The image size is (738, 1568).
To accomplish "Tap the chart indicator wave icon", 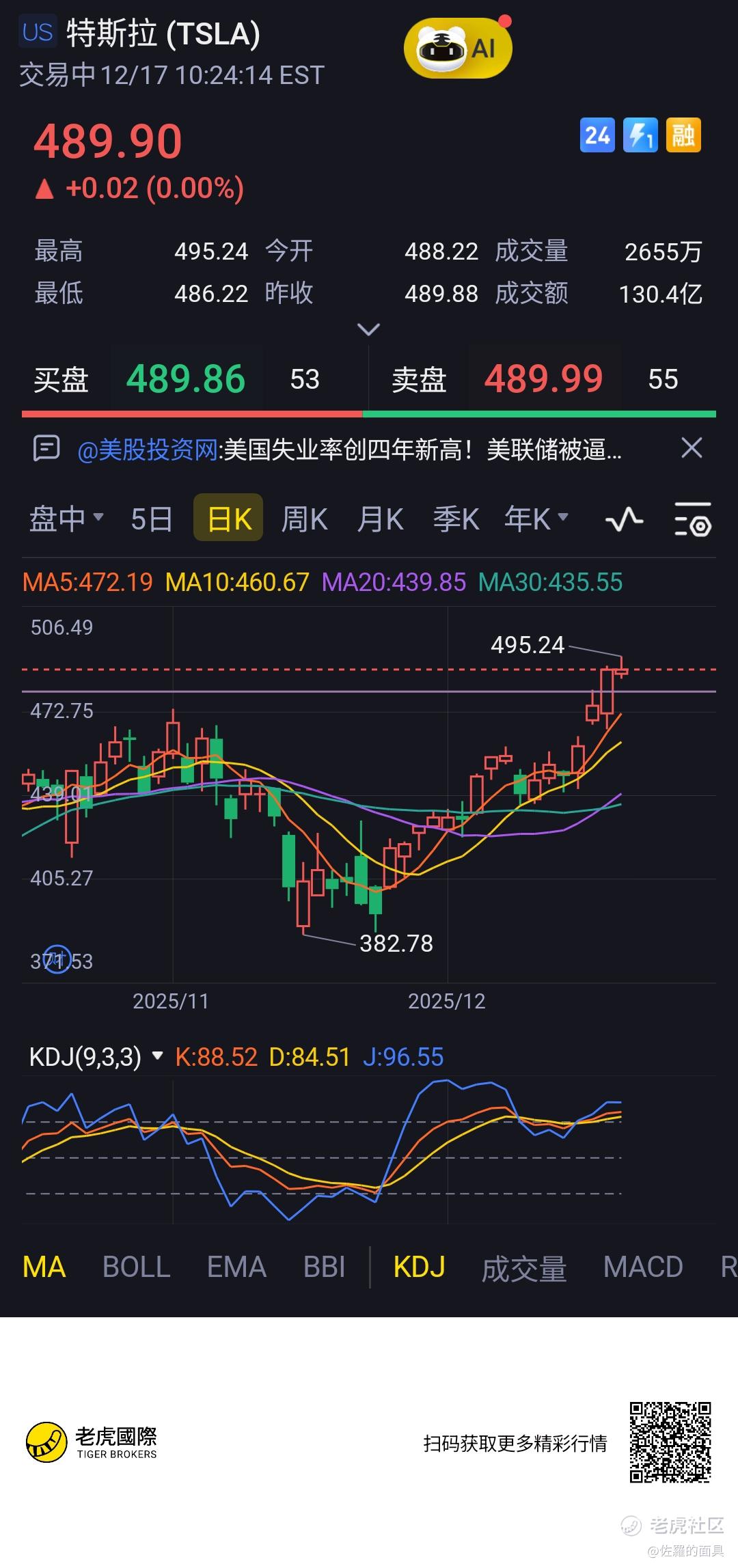I will click(624, 520).
